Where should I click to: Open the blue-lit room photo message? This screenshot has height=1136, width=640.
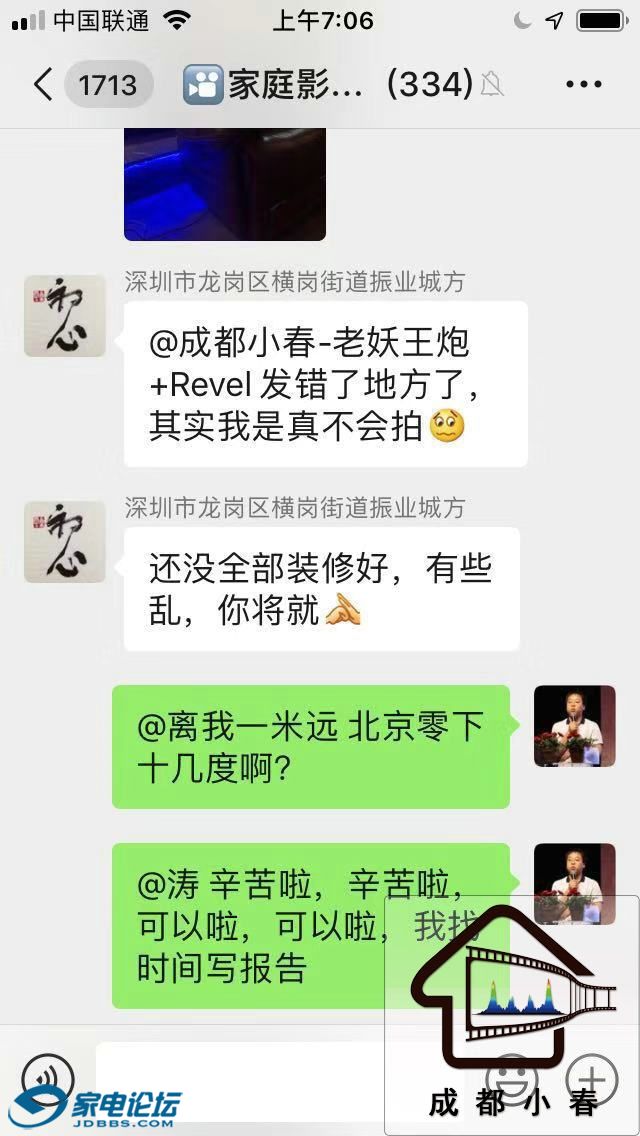pos(225,184)
